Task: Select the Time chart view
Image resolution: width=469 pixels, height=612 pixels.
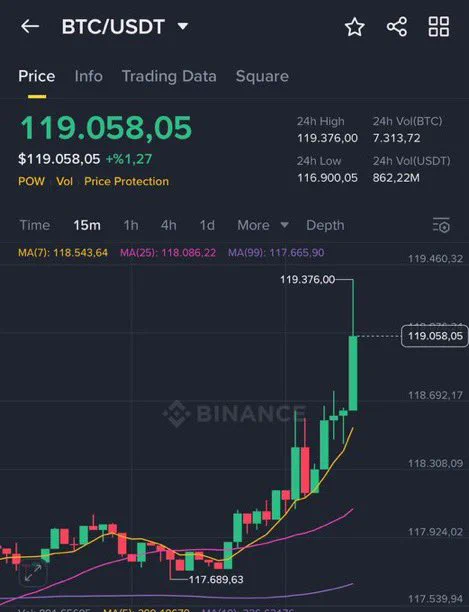Action: (35, 225)
